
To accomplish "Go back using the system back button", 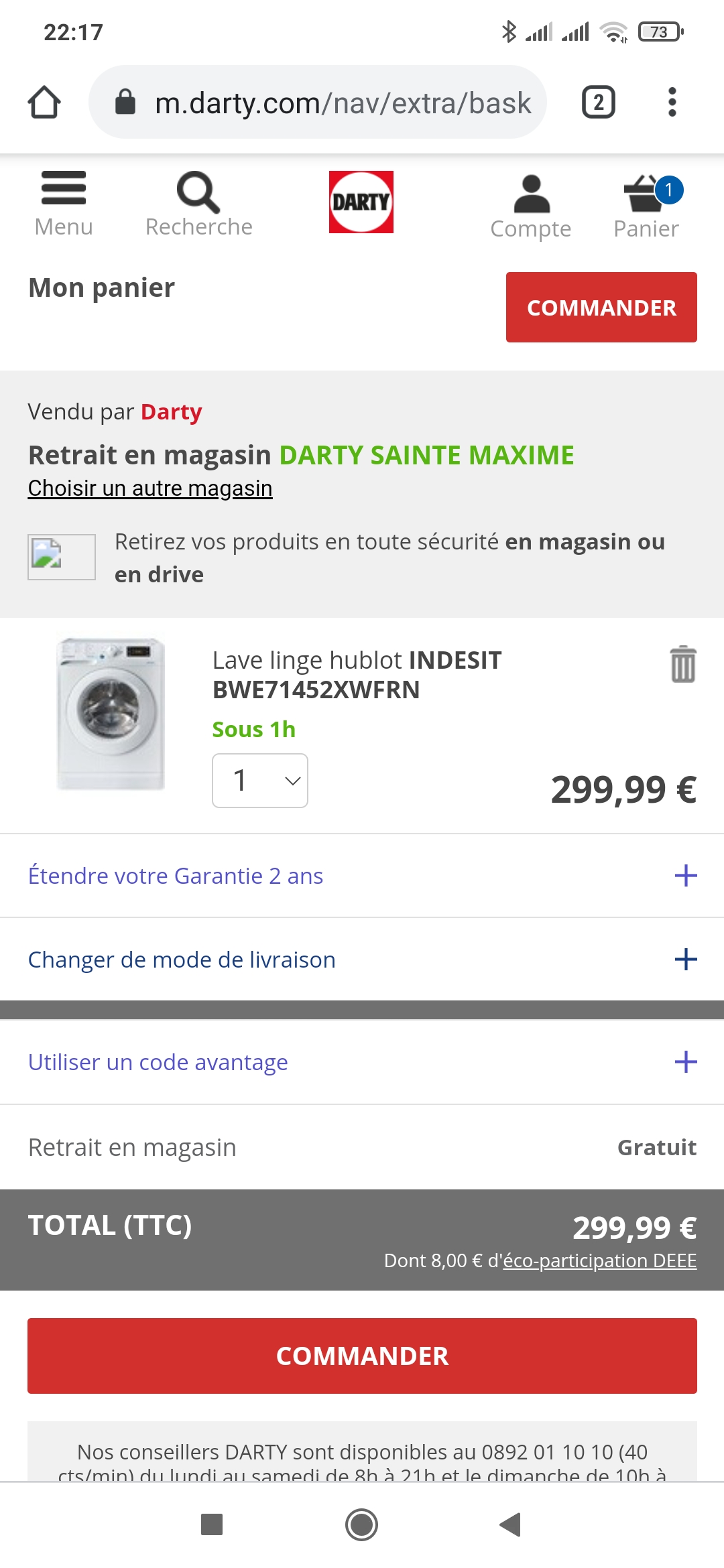I will (510, 1524).
